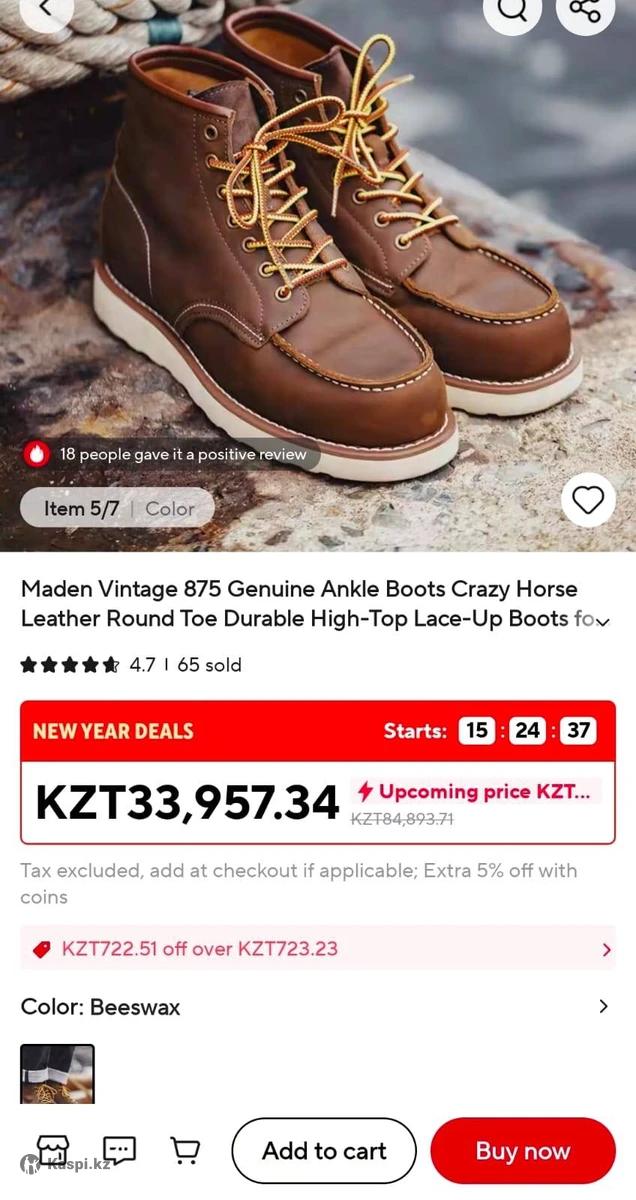636x1200 pixels.
Task: Visit the seller's store
Action: (52, 1150)
